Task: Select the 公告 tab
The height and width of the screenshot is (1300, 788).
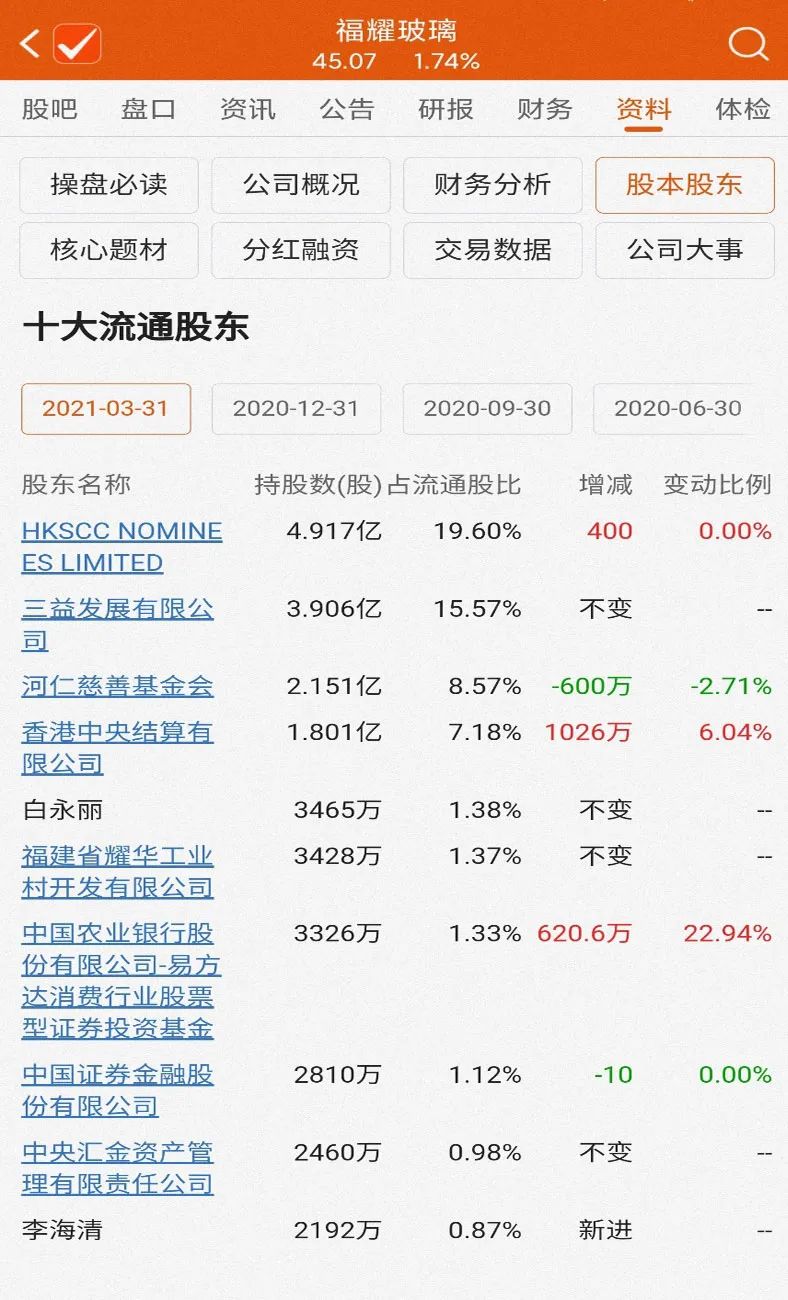Action: (347, 110)
